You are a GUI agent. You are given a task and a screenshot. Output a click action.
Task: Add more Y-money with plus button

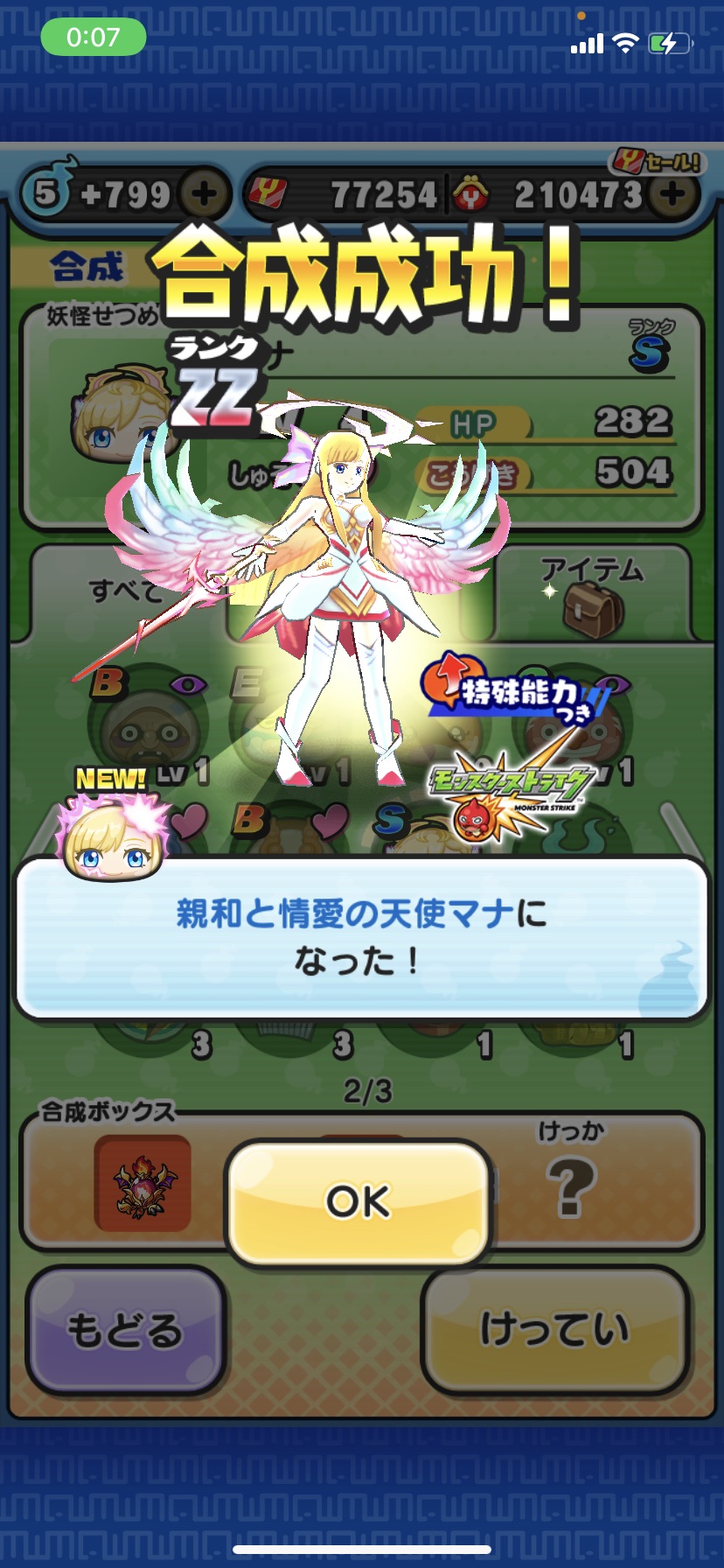point(672,194)
